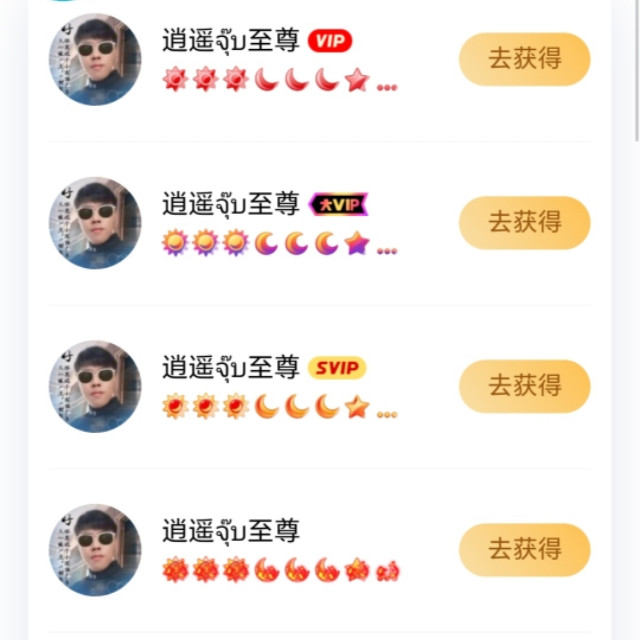Tap 去获得 beside the purple star VIP badge
Screen dimensions: 640x640
(524, 223)
